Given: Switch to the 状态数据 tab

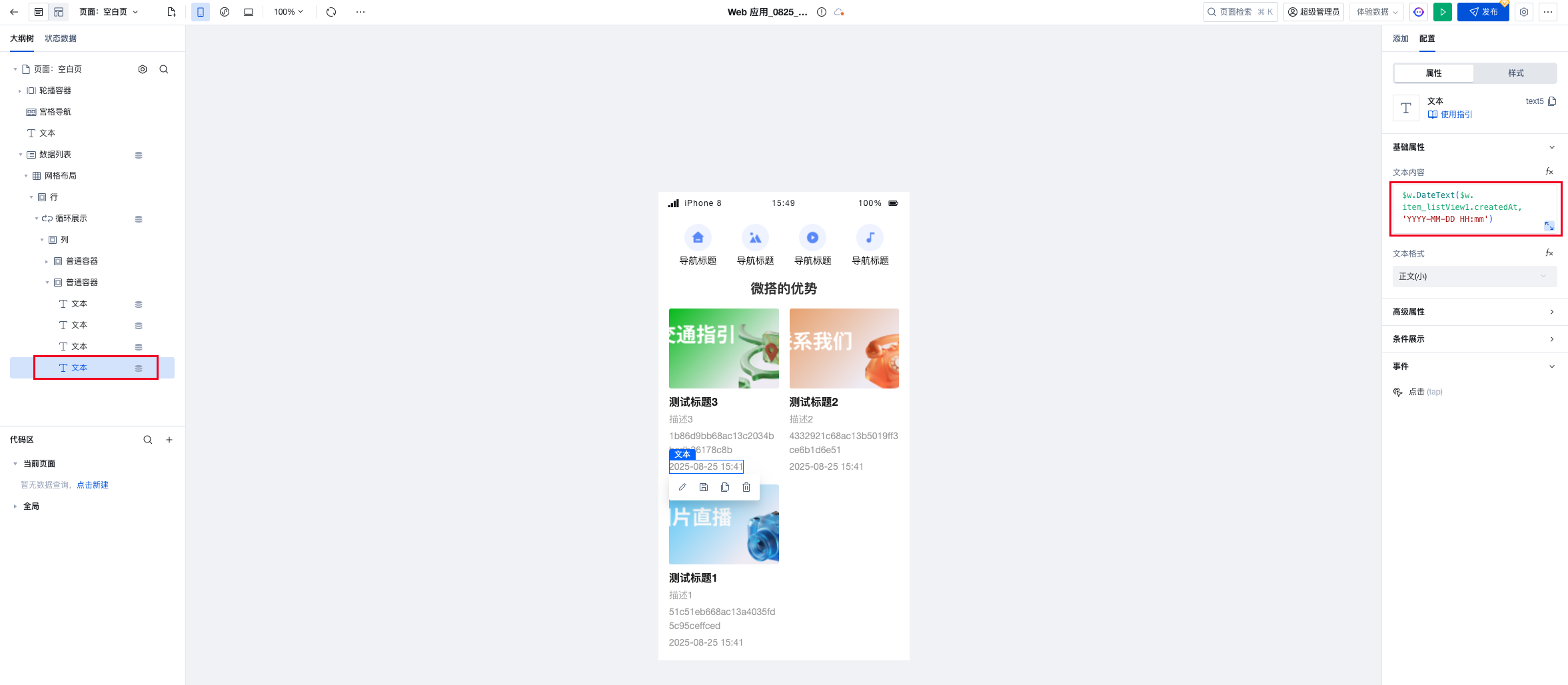Looking at the screenshot, I should 61,39.
